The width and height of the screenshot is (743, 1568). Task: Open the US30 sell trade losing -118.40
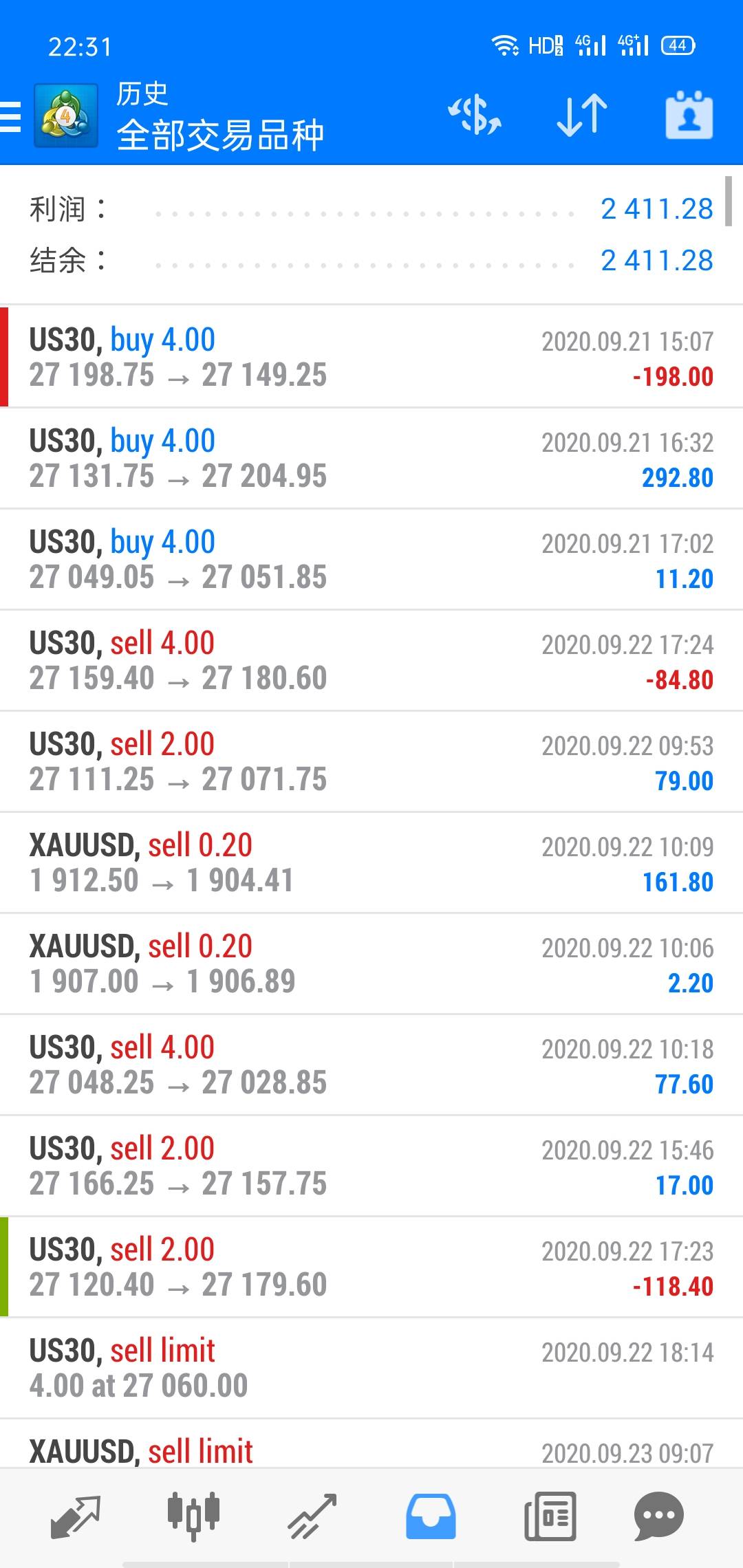pos(371,1267)
